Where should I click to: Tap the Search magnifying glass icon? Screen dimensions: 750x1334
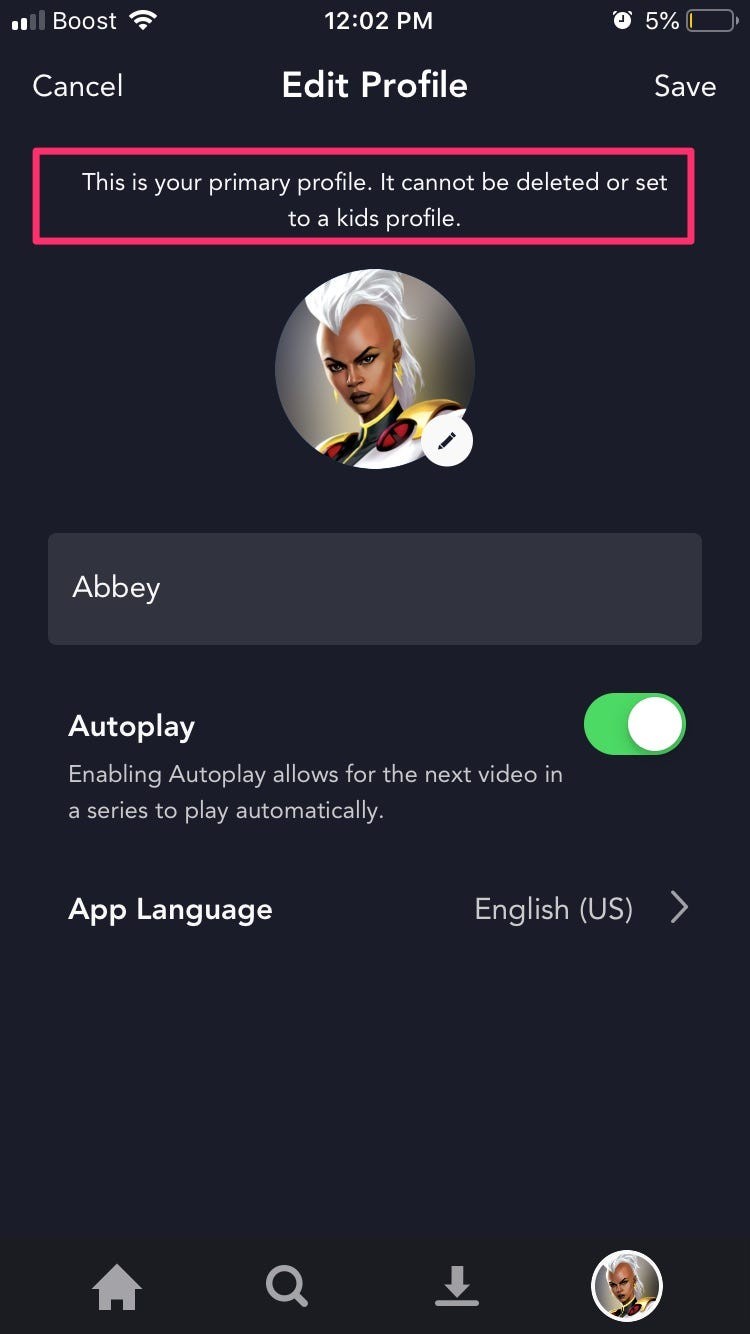[286, 1286]
